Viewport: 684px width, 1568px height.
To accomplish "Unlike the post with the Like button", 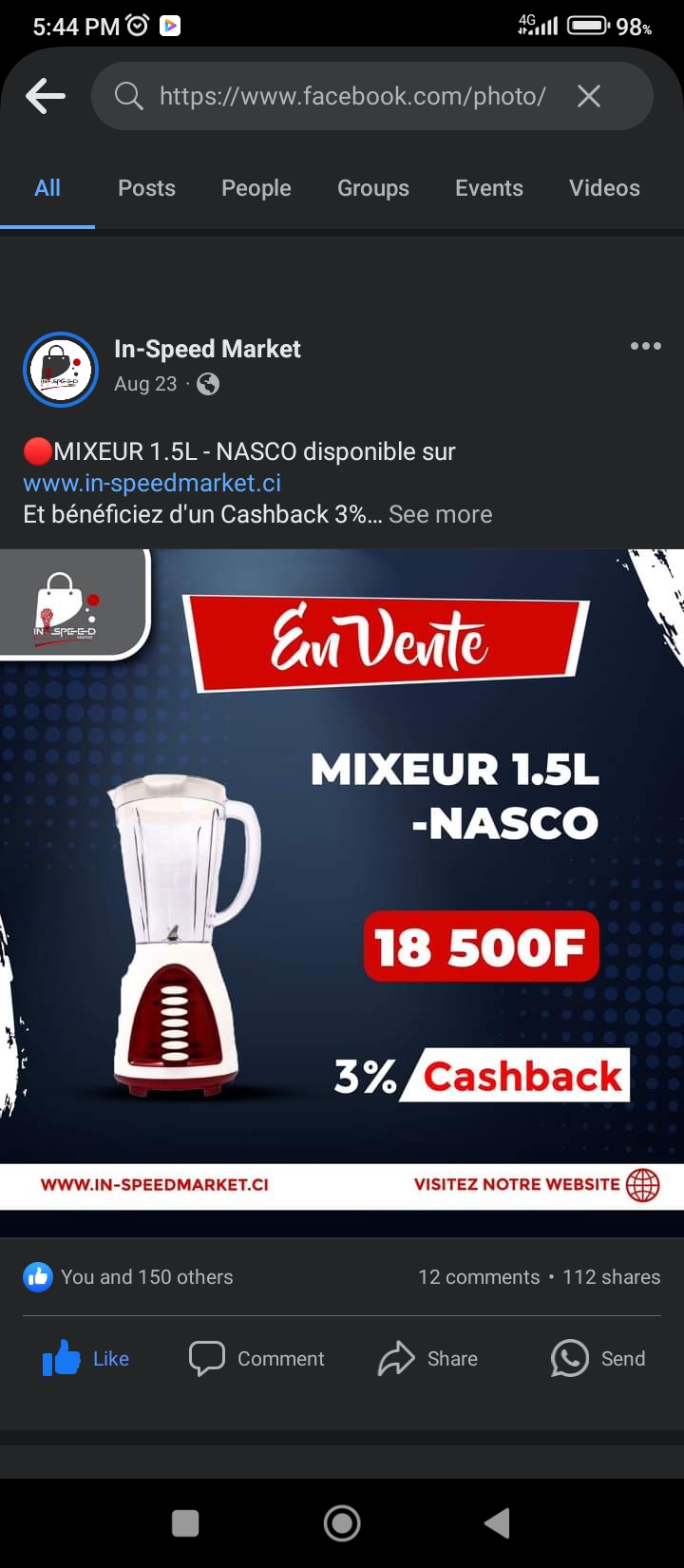I will click(85, 1359).
